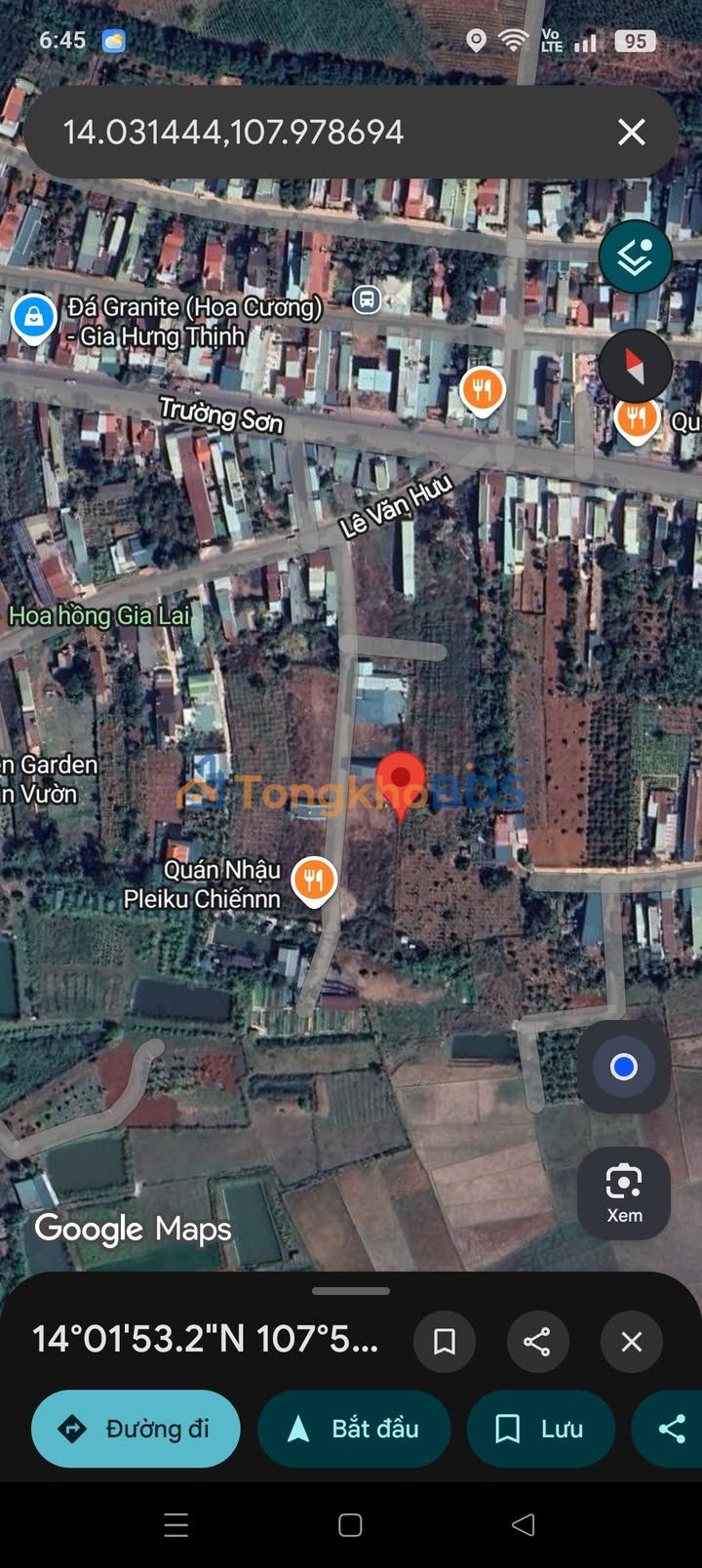702x1568 pixels.
Task: Close the place info sheet
Action: point(632,1342)
